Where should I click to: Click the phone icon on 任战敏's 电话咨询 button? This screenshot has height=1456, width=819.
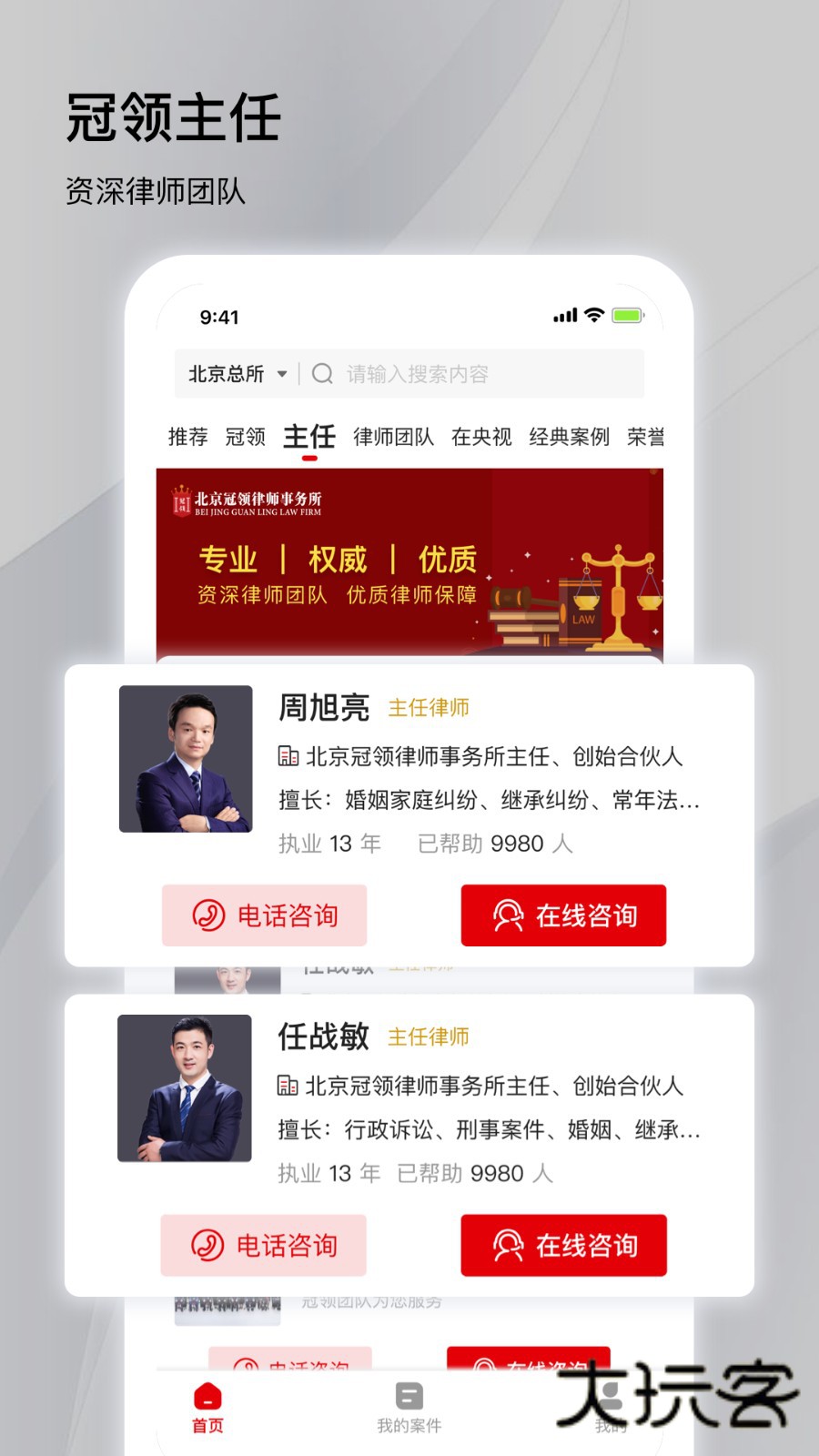point(209,1245)
